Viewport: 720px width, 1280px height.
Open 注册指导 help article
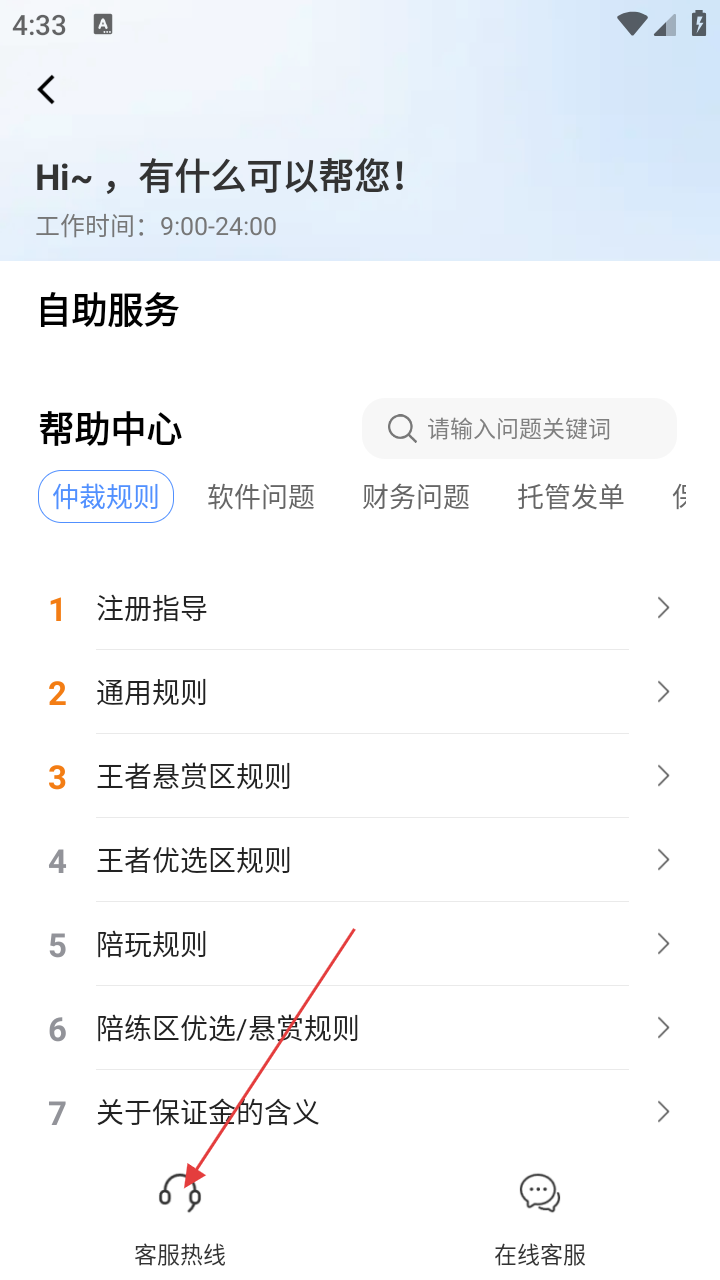(360, 608)
